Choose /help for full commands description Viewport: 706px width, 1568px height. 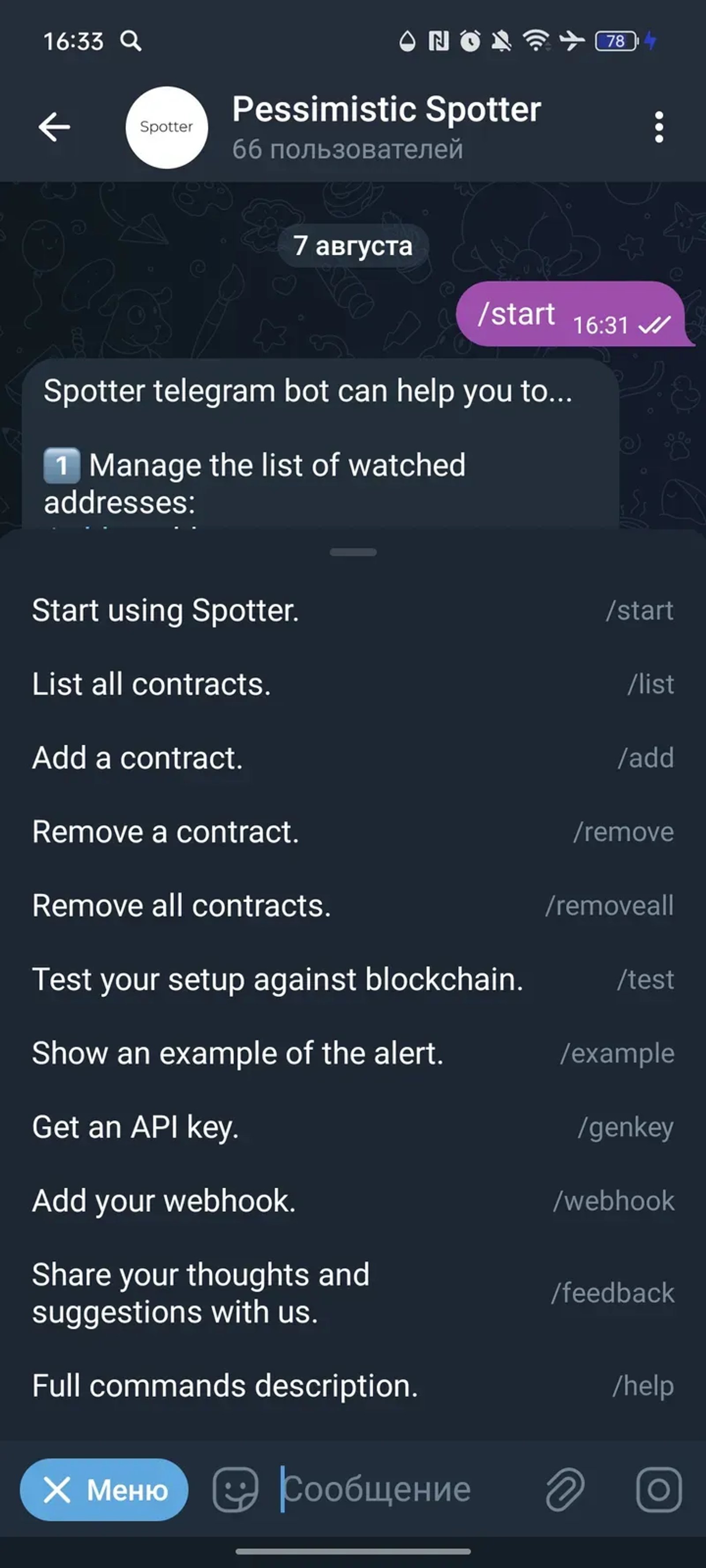click(353, 1385)
